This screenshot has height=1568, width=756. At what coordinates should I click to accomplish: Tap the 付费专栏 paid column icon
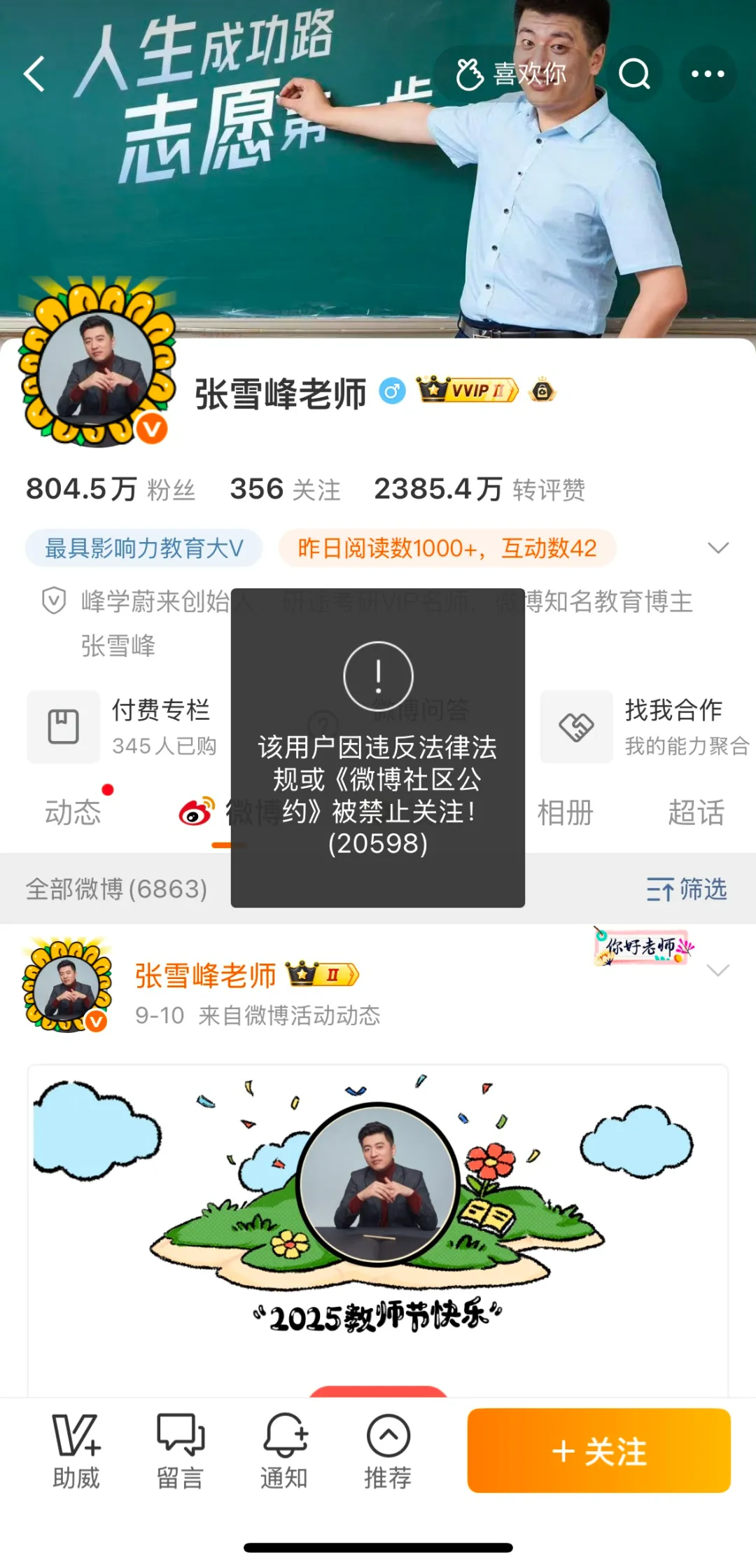(63, 727)
